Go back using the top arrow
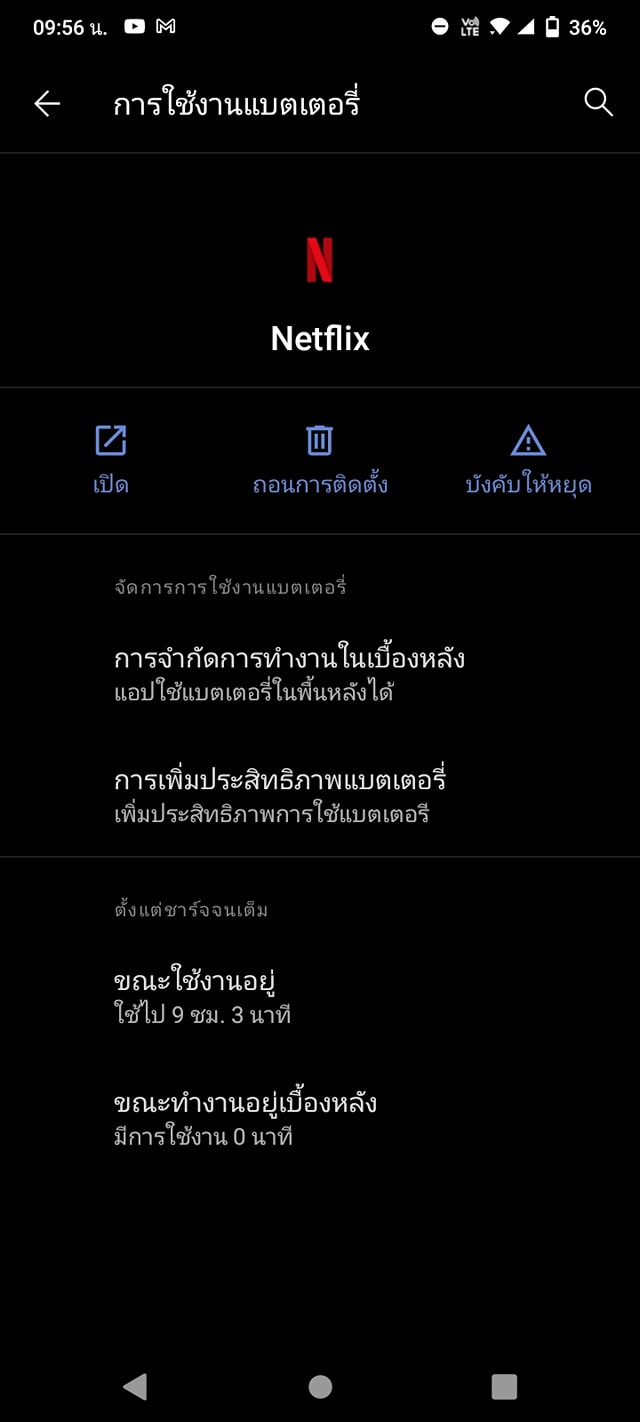 (x=47, y=103)
